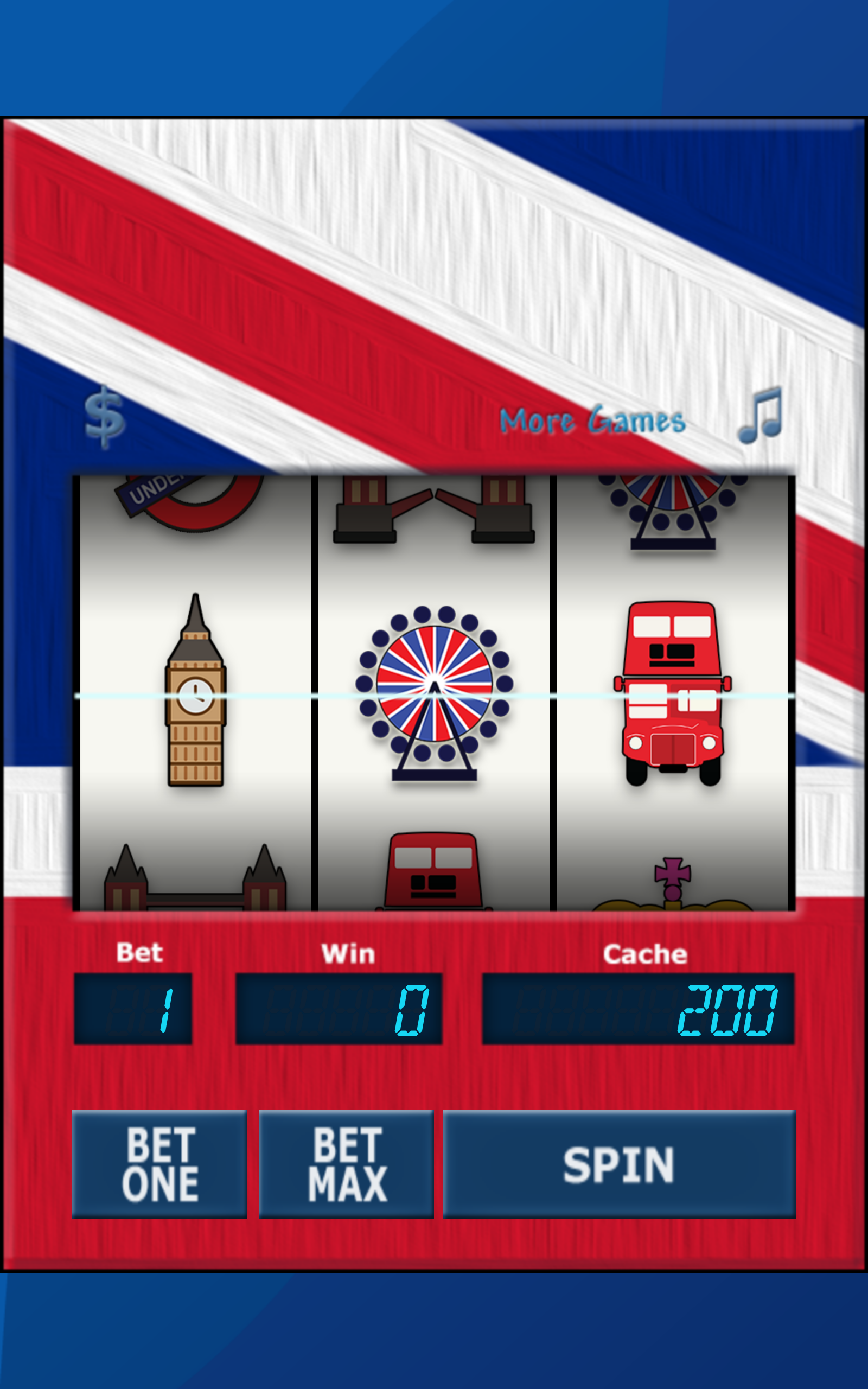Tap the BET ONE button
The height and width of the screenshot is (1389, 868).
pyautogui.click(x=159, y=1164)
